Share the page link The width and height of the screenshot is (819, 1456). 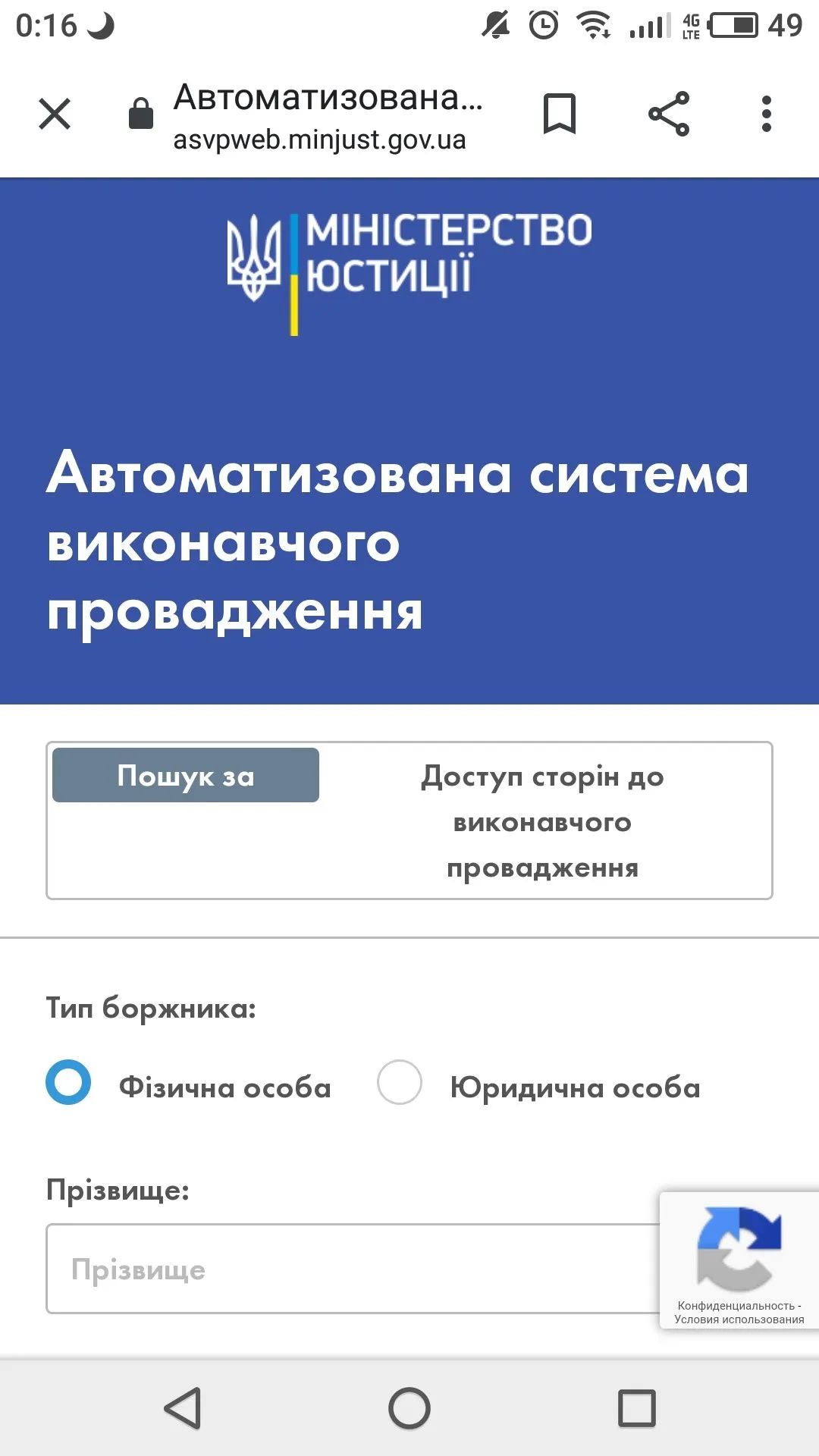pyautogui.click(x=669, y=115)
